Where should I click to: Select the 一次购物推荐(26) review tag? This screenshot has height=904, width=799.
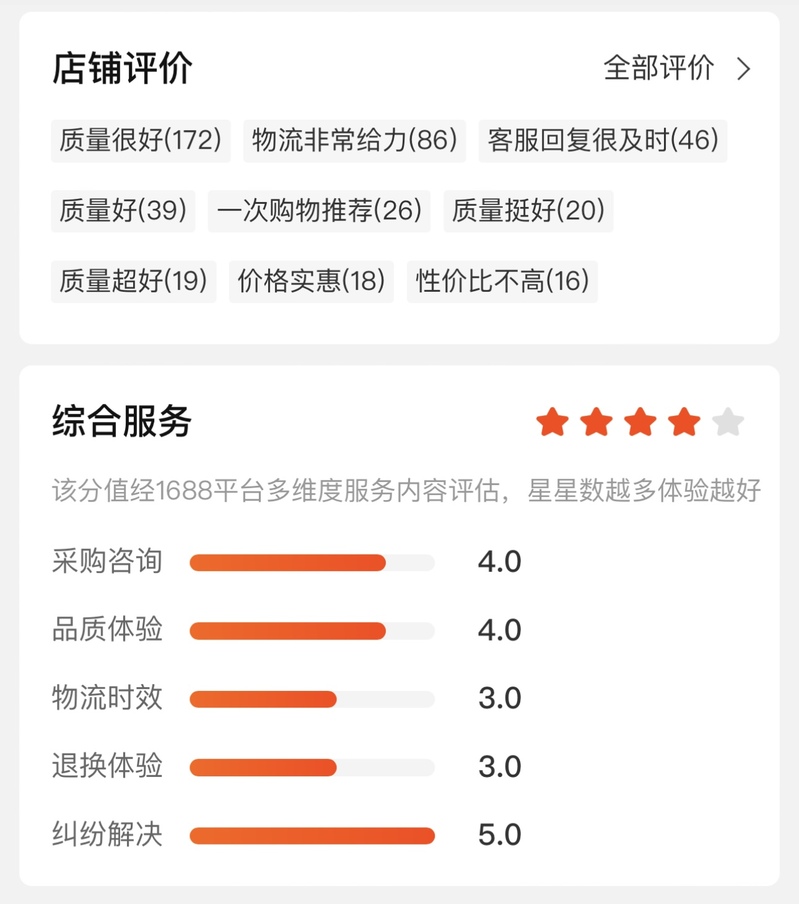click(x=318, y=211)
